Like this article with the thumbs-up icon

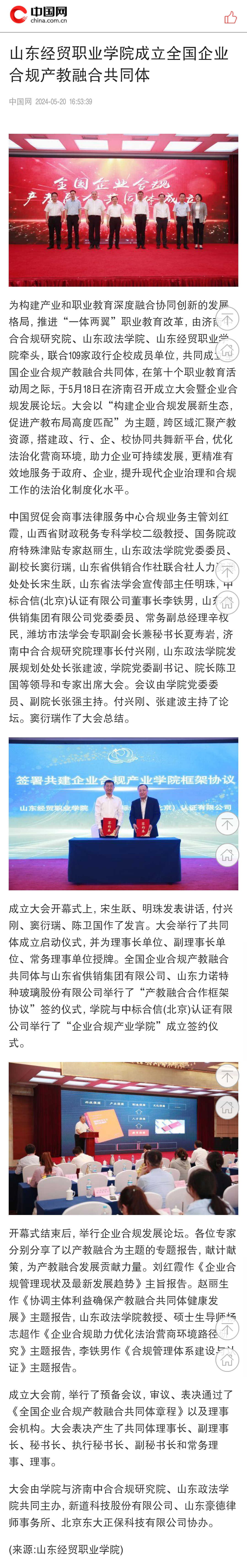(x=231, y=17)
